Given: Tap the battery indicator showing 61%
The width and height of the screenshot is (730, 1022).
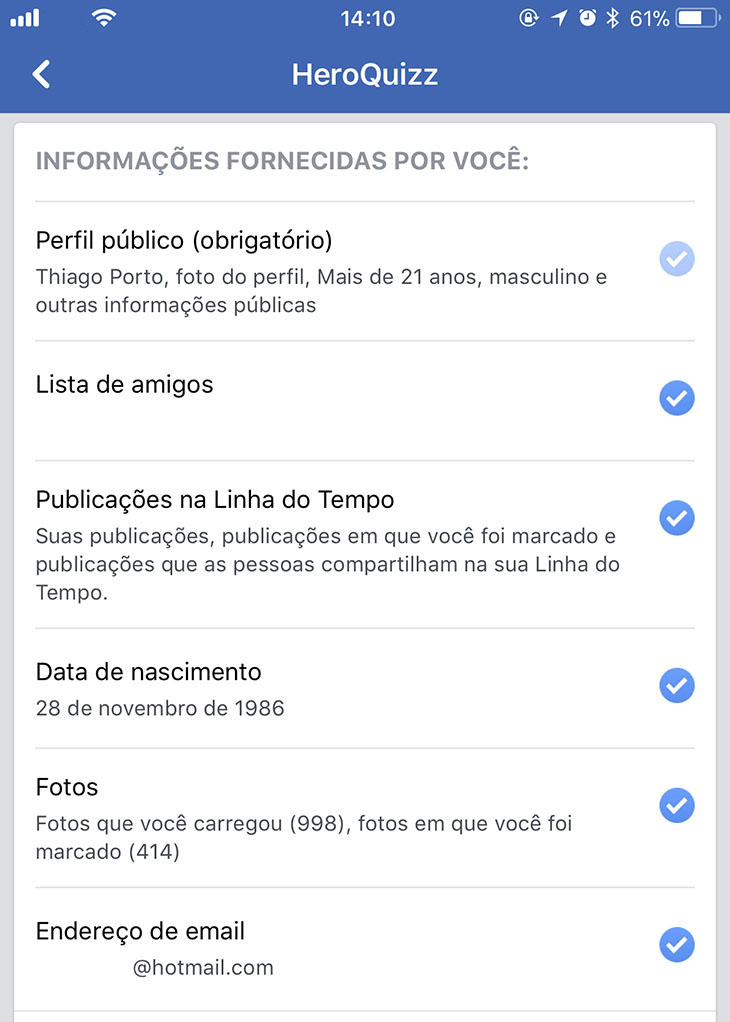Looking at the screenshot, I should coord(678,17).
